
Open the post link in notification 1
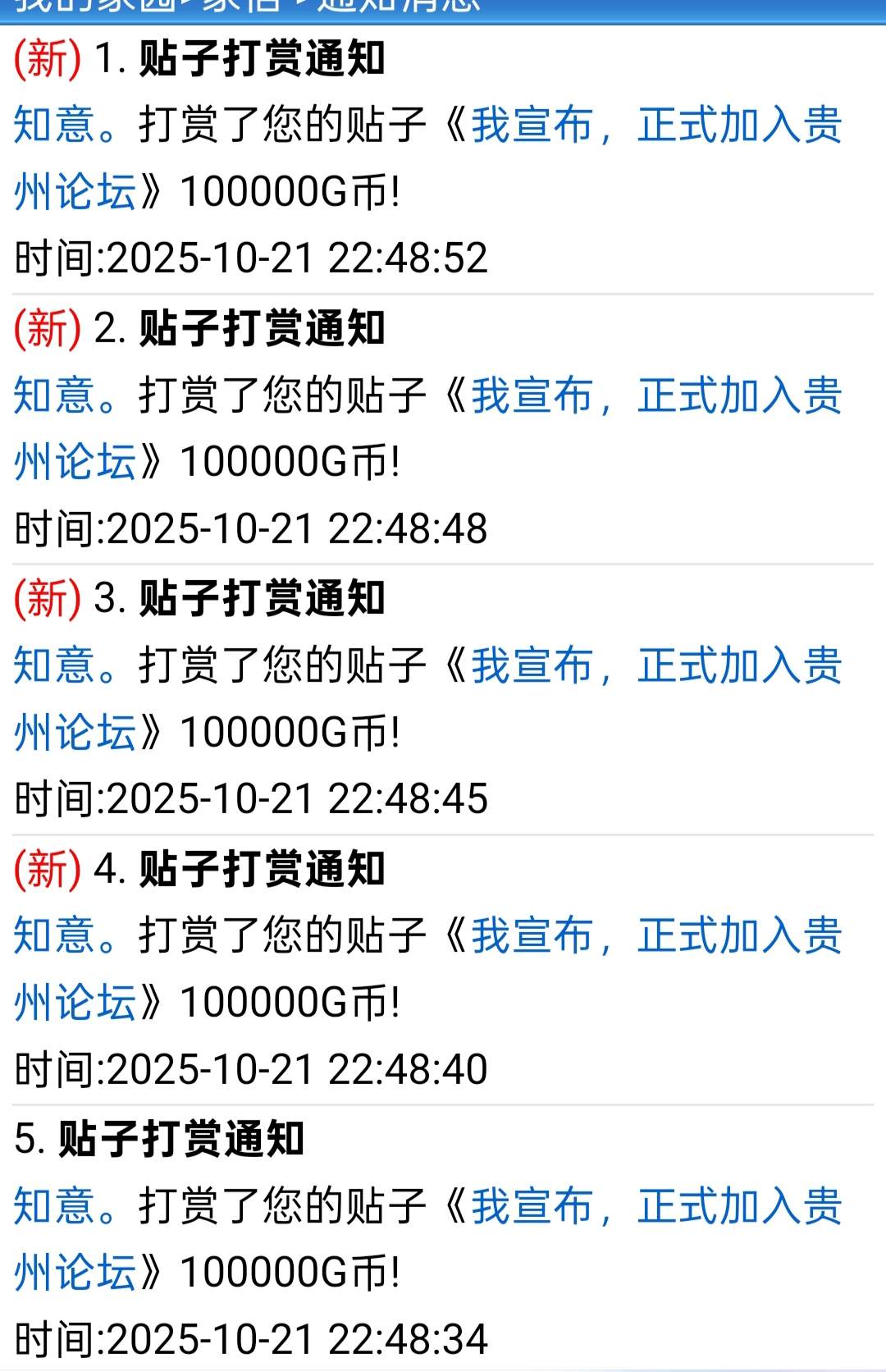tap(656, 126)
